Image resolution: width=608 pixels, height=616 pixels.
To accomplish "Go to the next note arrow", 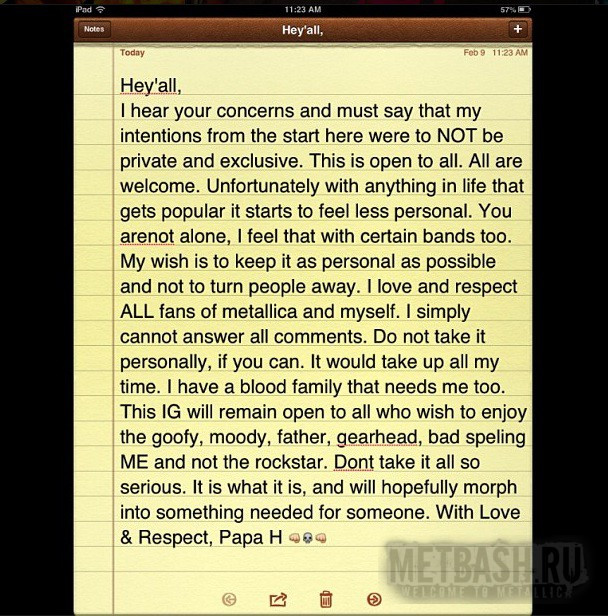I will point(374,599).
